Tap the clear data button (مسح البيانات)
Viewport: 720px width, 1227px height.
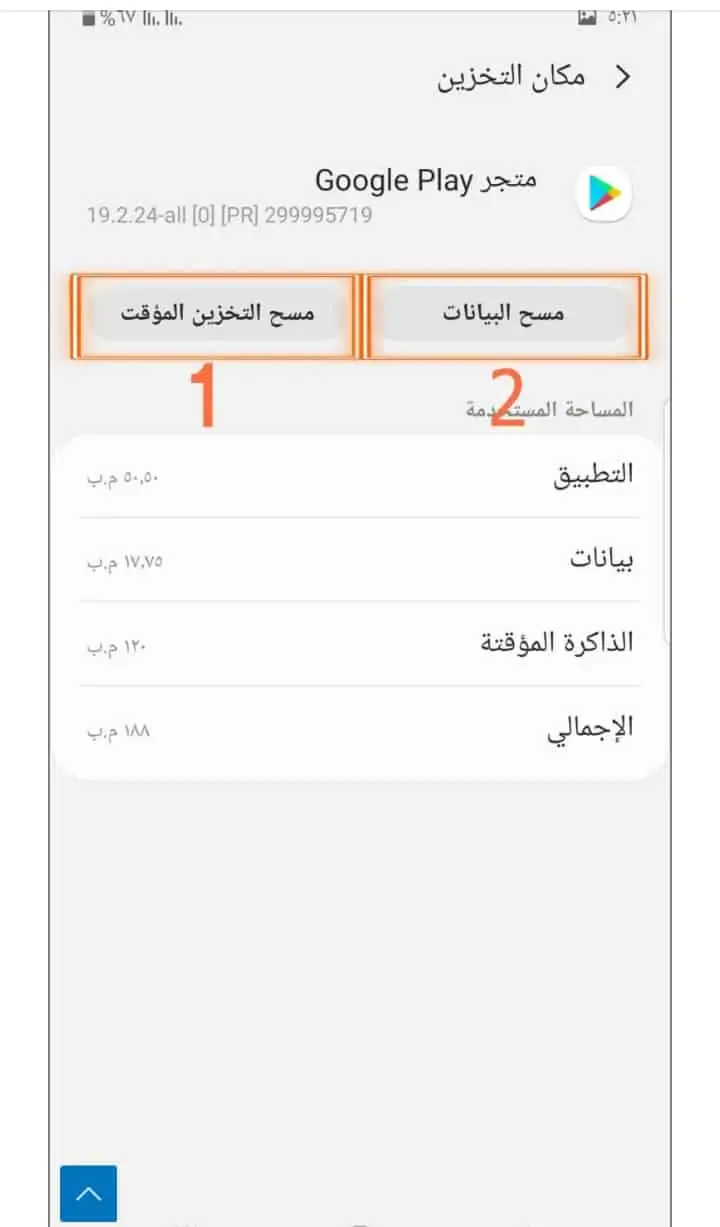click(x=503, y=314)
